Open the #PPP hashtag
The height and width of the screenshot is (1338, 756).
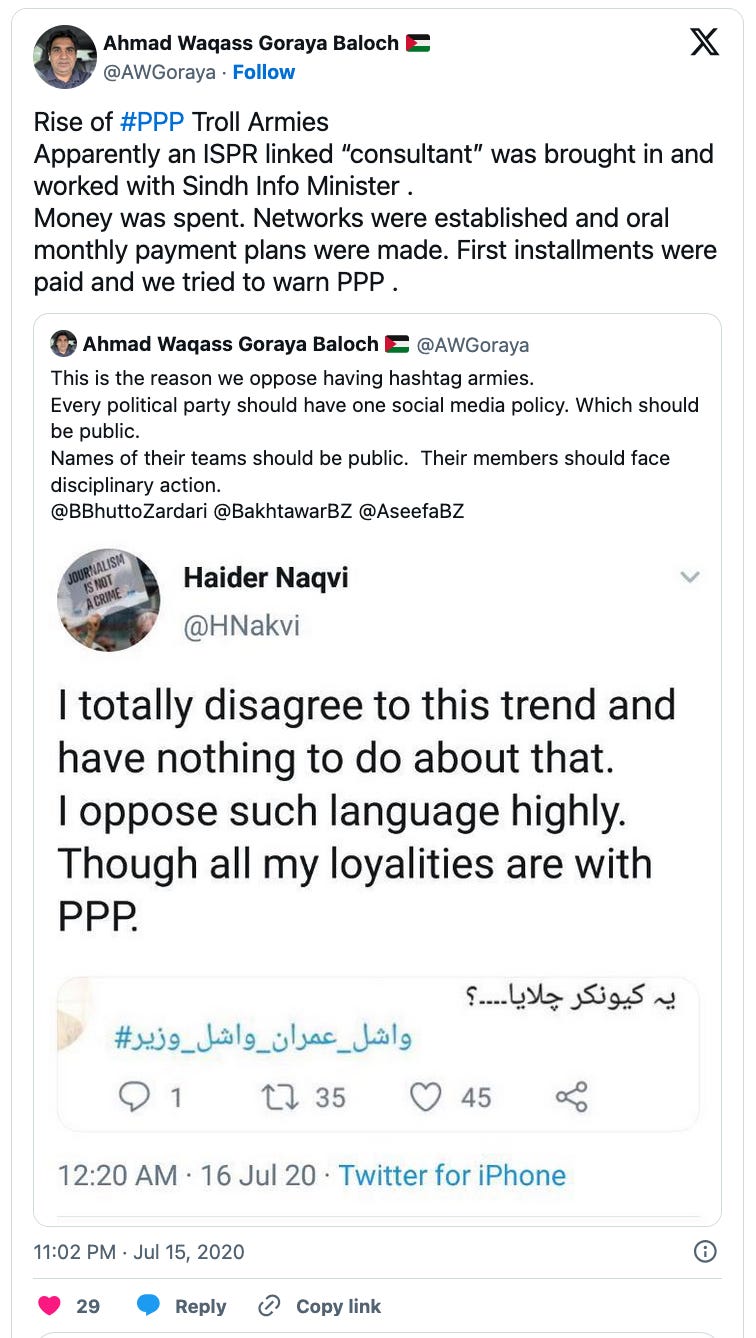pyautogui.click(x=152, y=122)
